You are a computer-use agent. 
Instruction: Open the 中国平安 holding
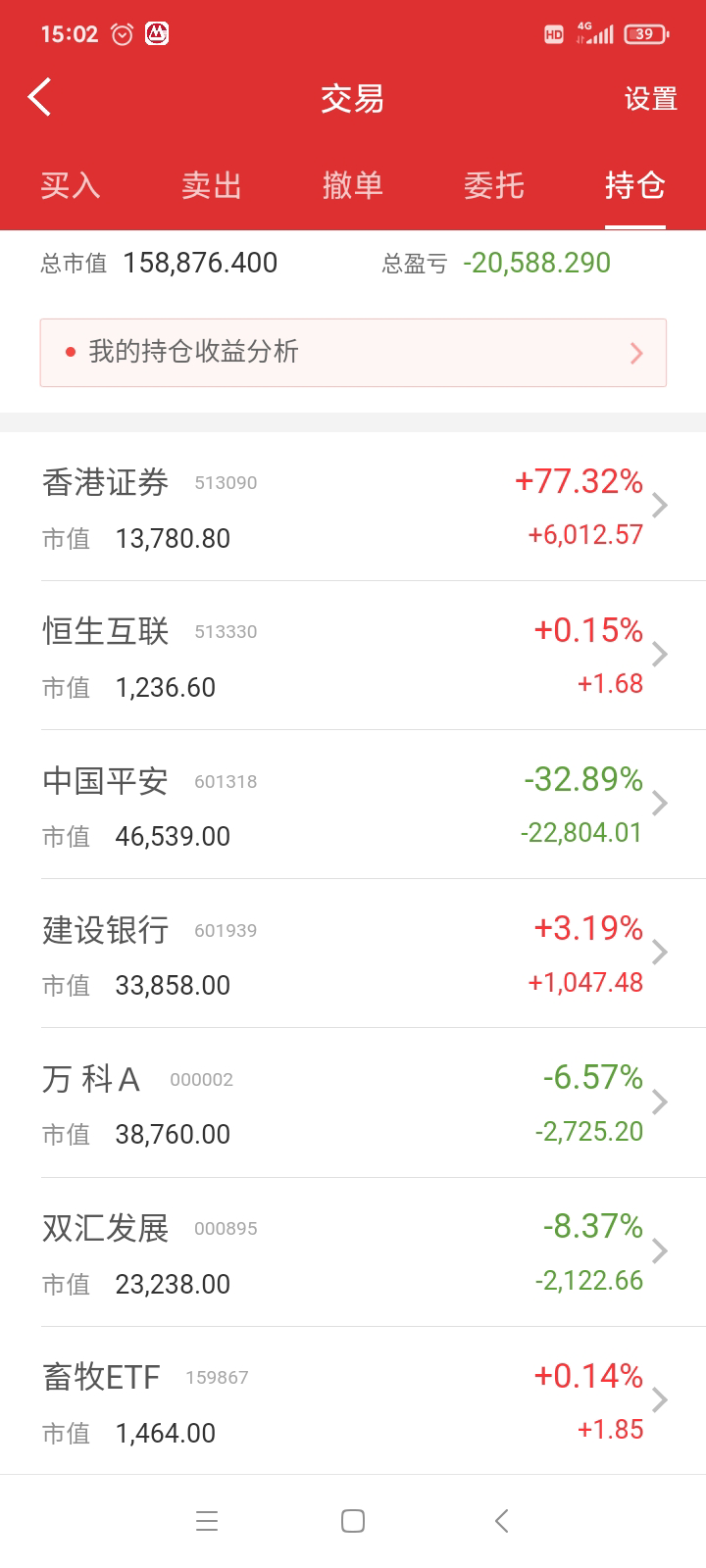tap(353, 805)
